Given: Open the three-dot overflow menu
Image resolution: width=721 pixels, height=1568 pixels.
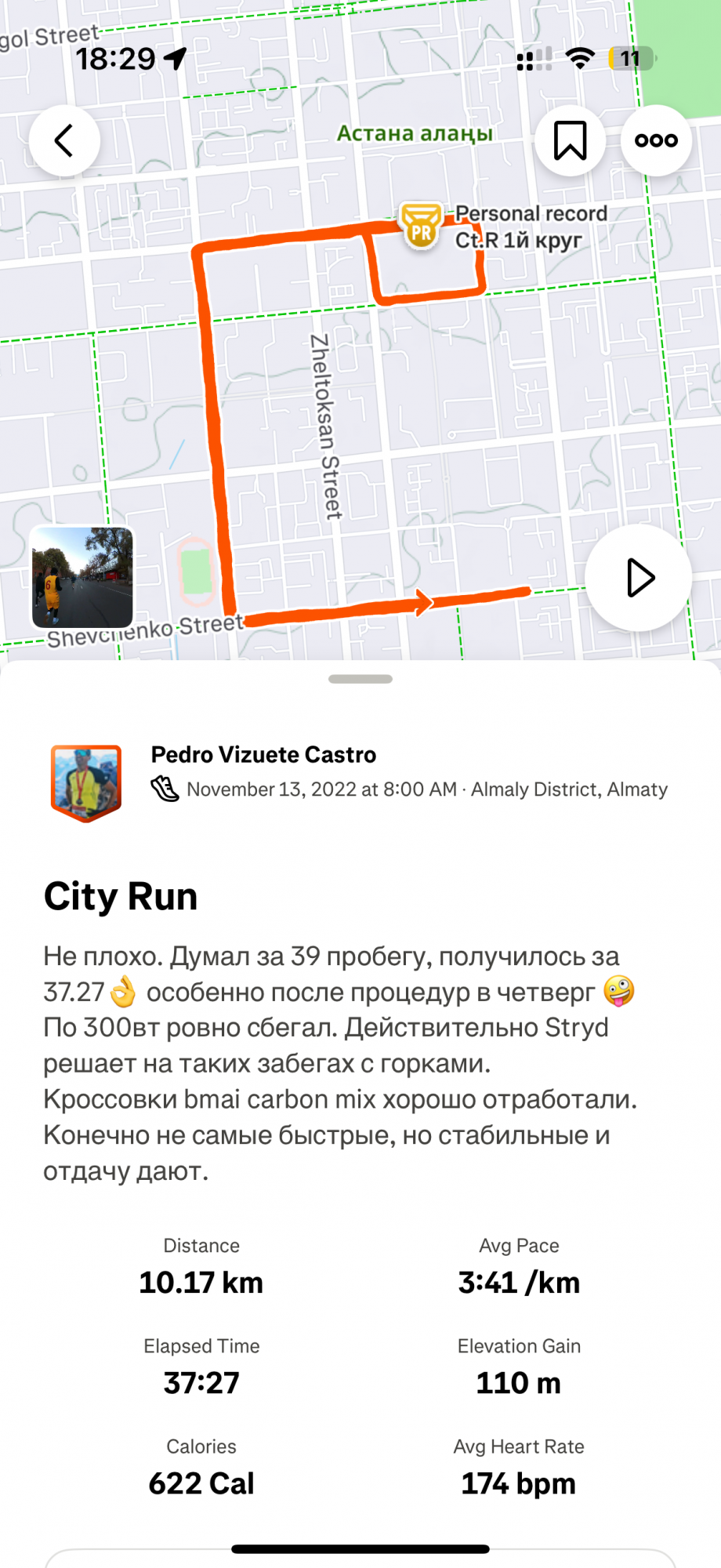Looking at the screenshot, I should click(x=656, y=141).
